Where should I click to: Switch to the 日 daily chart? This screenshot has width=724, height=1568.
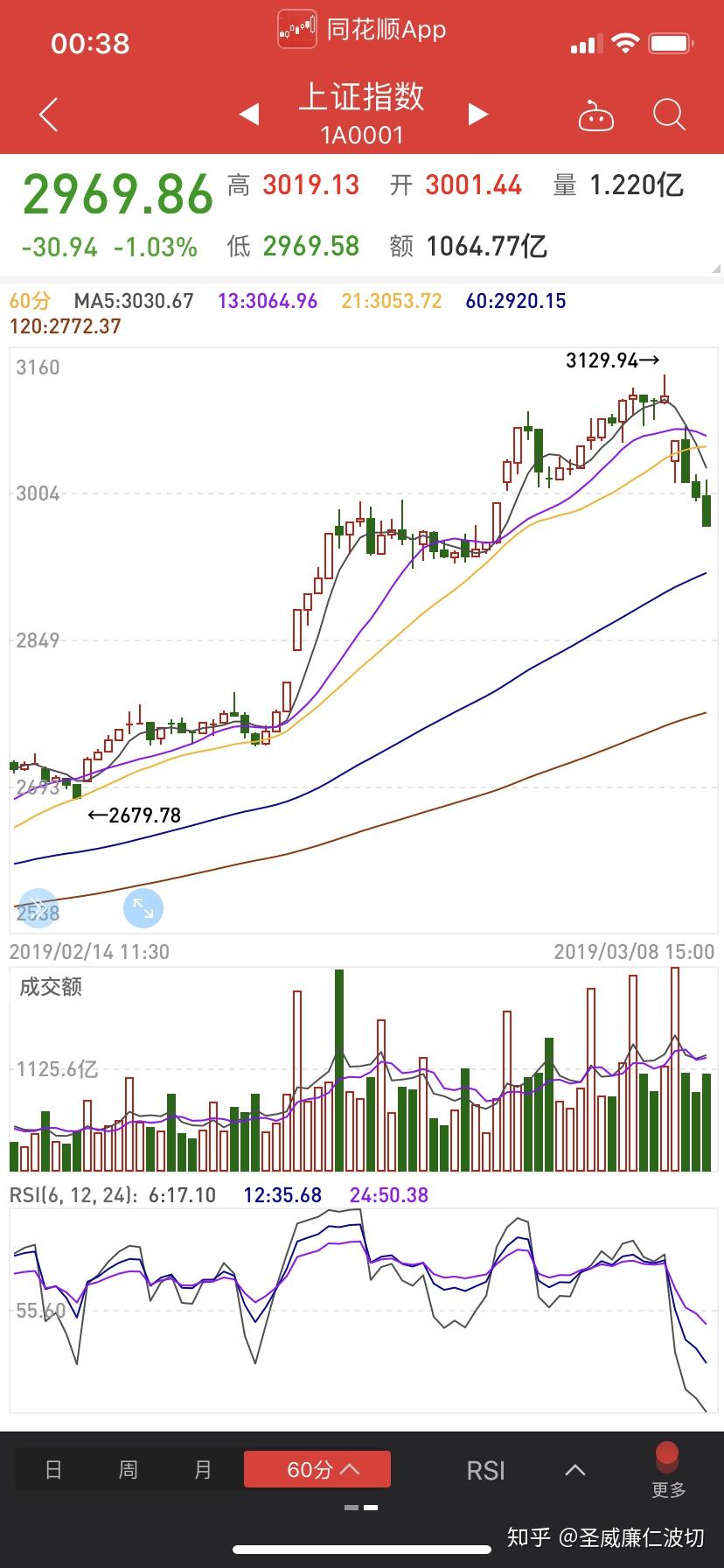point(53,1469)
